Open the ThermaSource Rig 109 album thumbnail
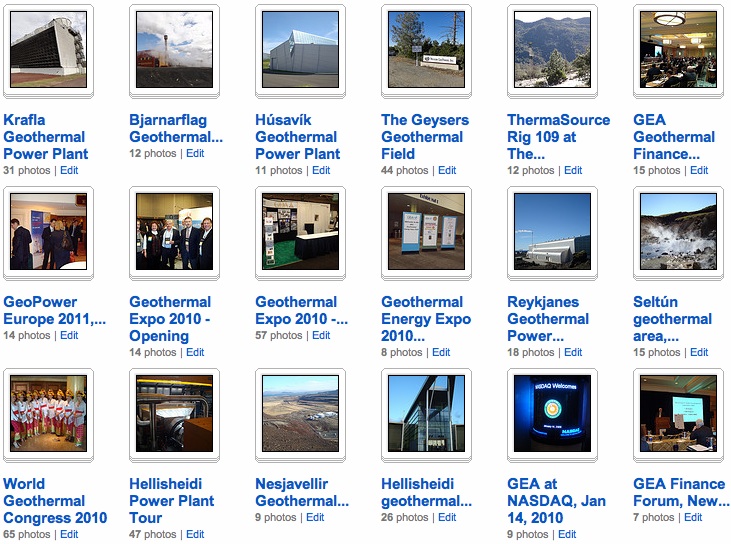731x544 pixels. click(x=553, y=50)
